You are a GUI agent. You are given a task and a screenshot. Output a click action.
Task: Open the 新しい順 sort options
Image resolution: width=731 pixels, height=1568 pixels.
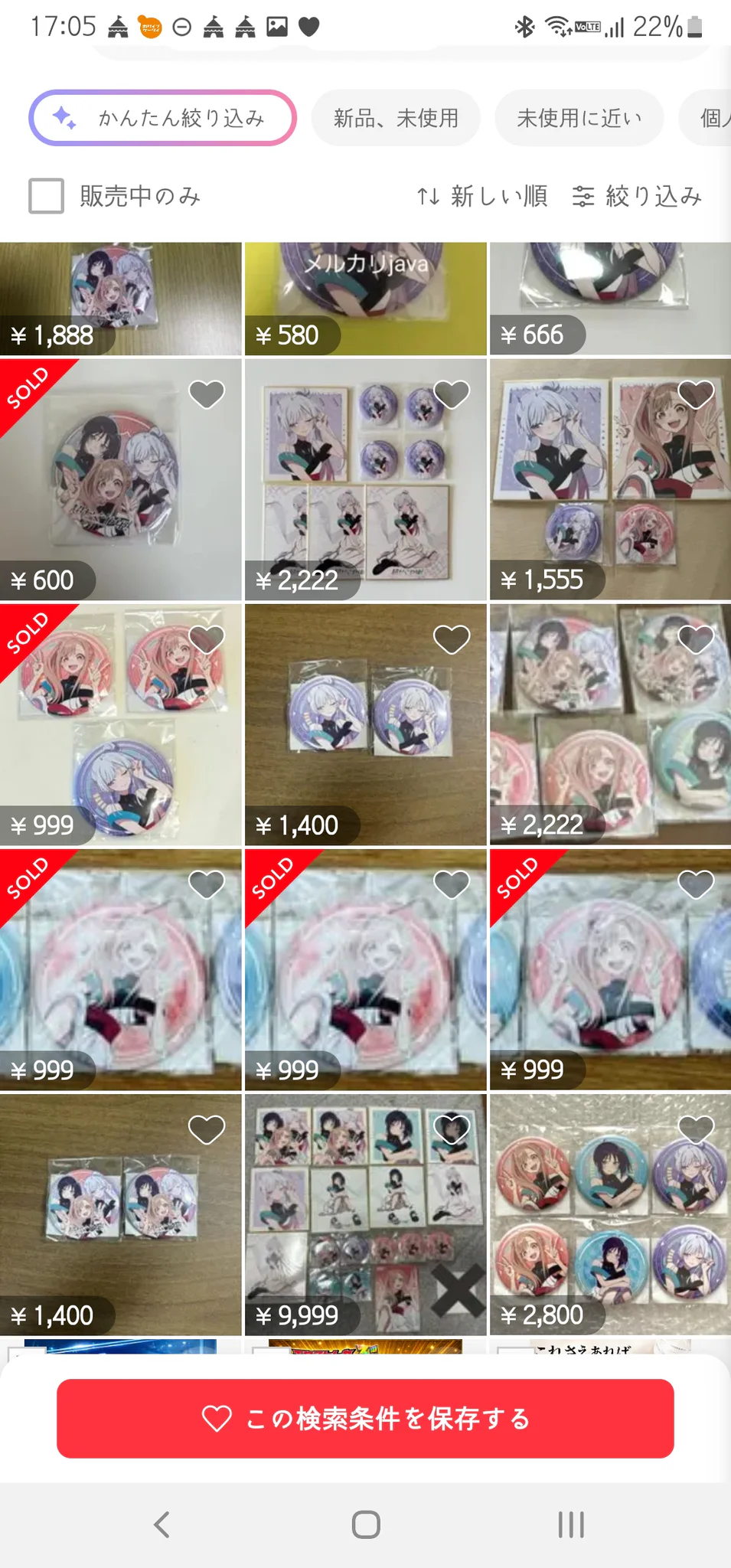(482, 196)
